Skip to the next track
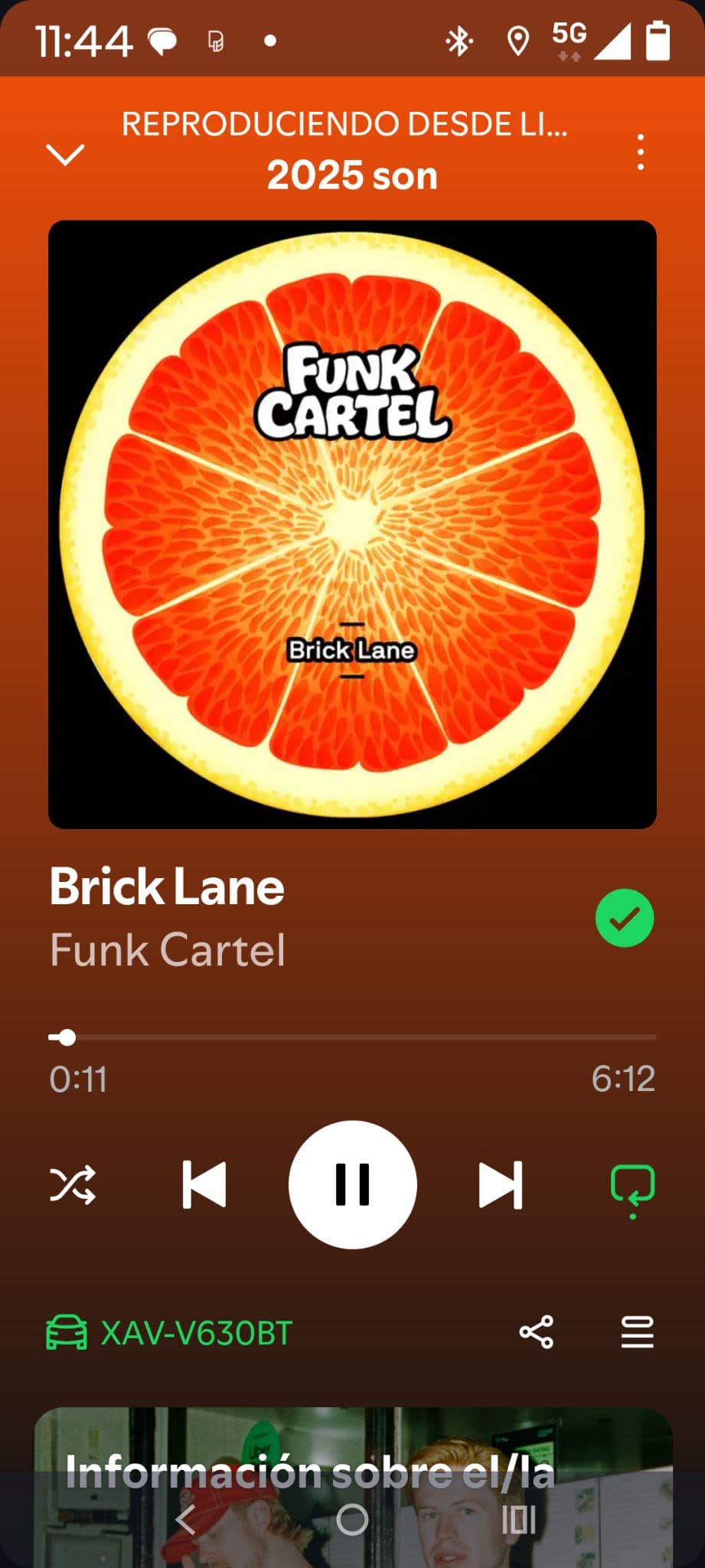 click(501, 1184)
